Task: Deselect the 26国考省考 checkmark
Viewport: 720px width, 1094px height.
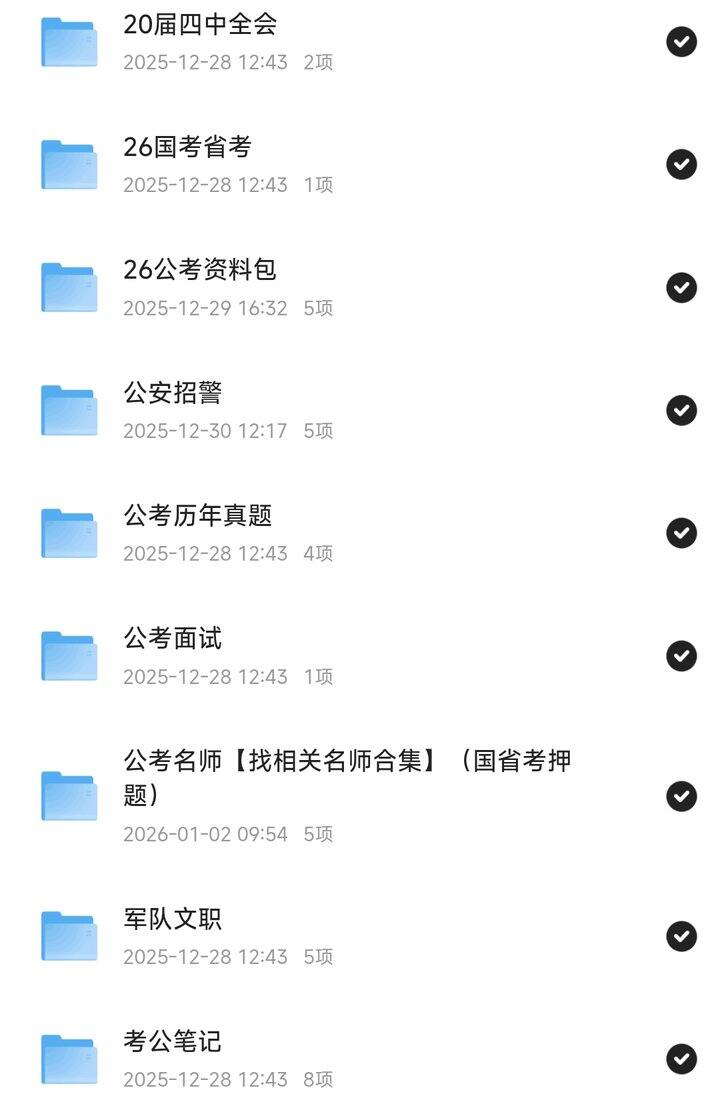Action: click(x=681, y=164)
